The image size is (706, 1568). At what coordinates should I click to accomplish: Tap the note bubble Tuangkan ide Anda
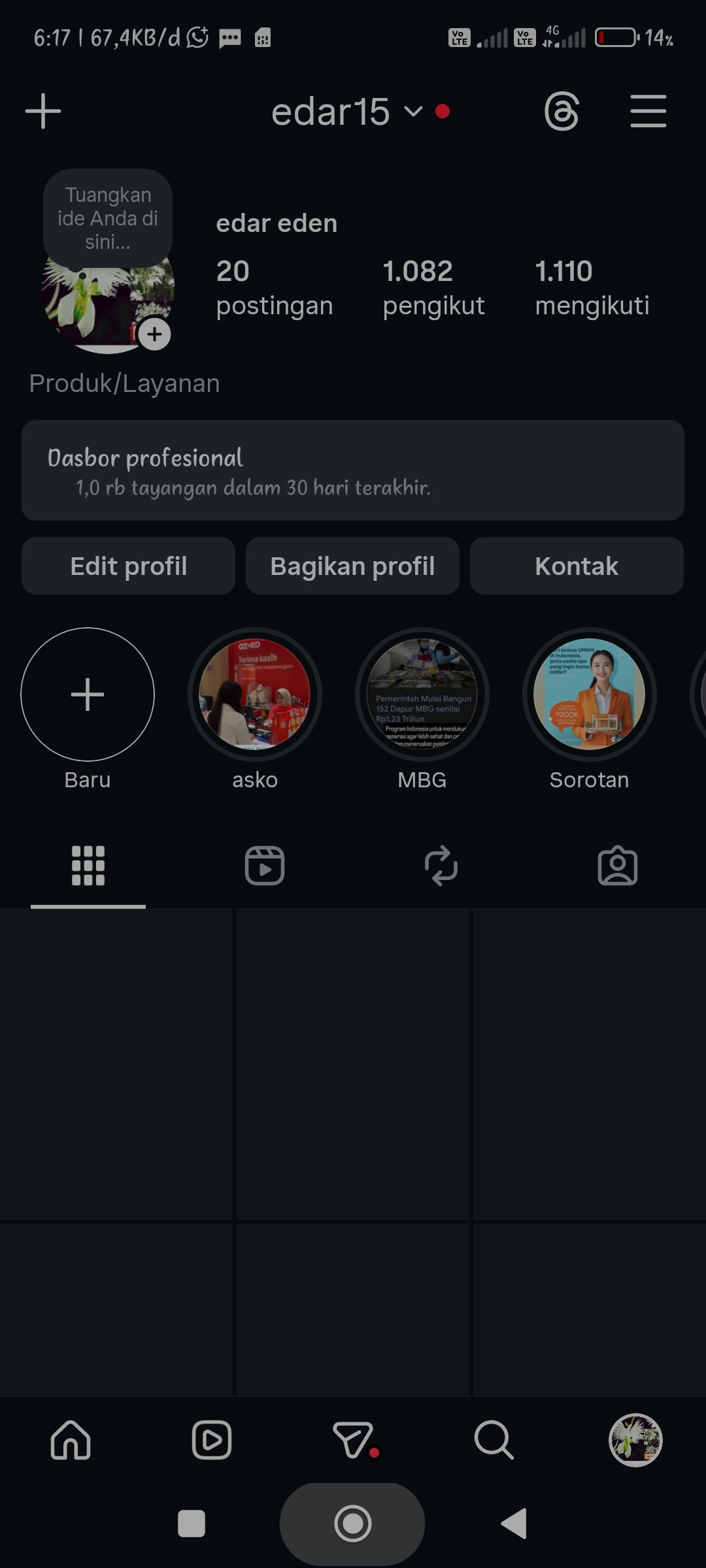(108, 218)
